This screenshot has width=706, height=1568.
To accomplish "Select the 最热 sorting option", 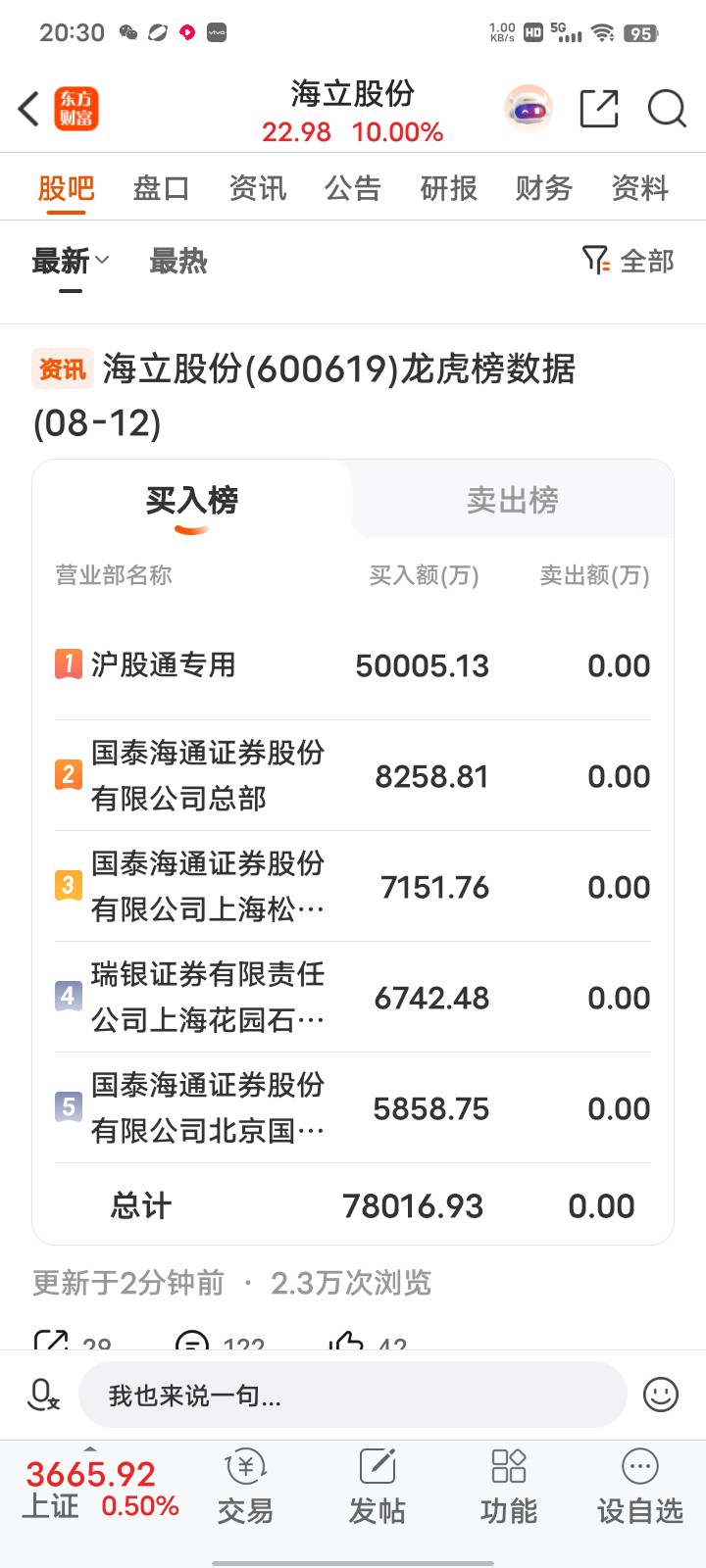I will click(177, 262).
